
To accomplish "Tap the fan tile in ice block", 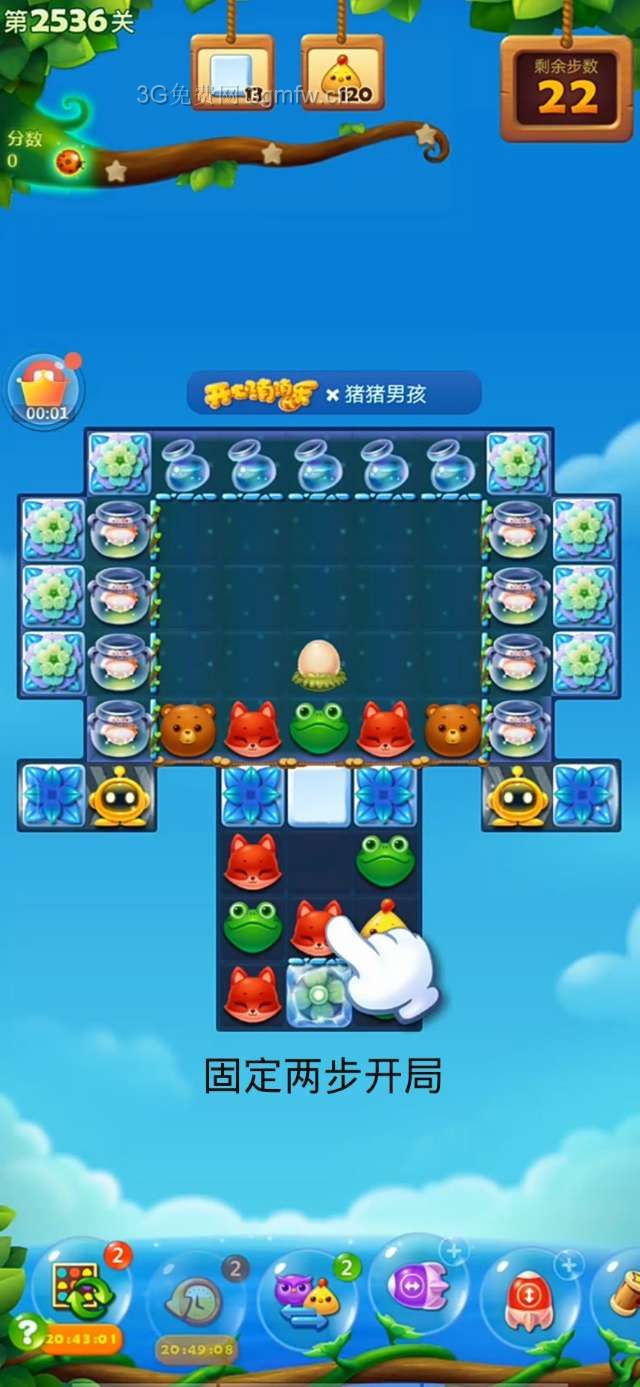I will tap(318, 995).
